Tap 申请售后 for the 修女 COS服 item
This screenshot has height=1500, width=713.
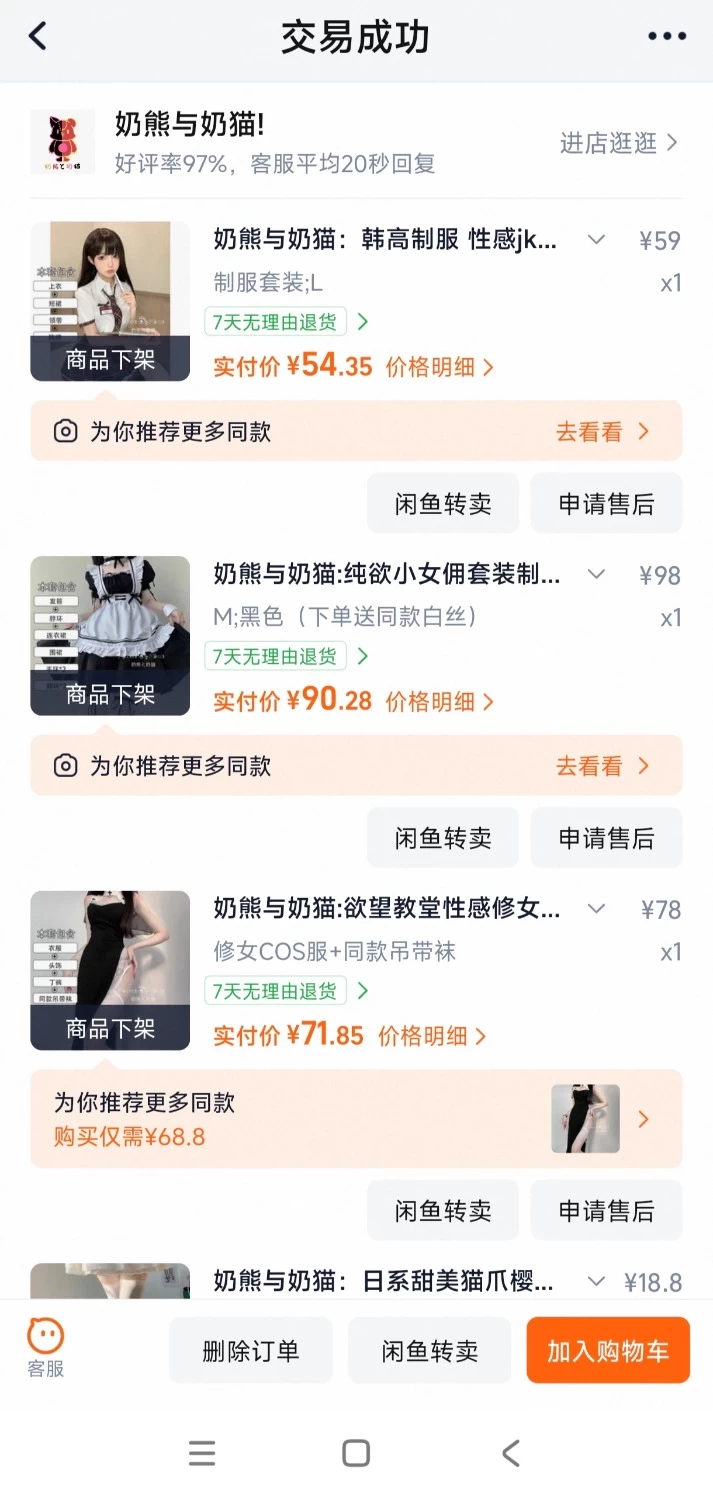coord(606,1210)
